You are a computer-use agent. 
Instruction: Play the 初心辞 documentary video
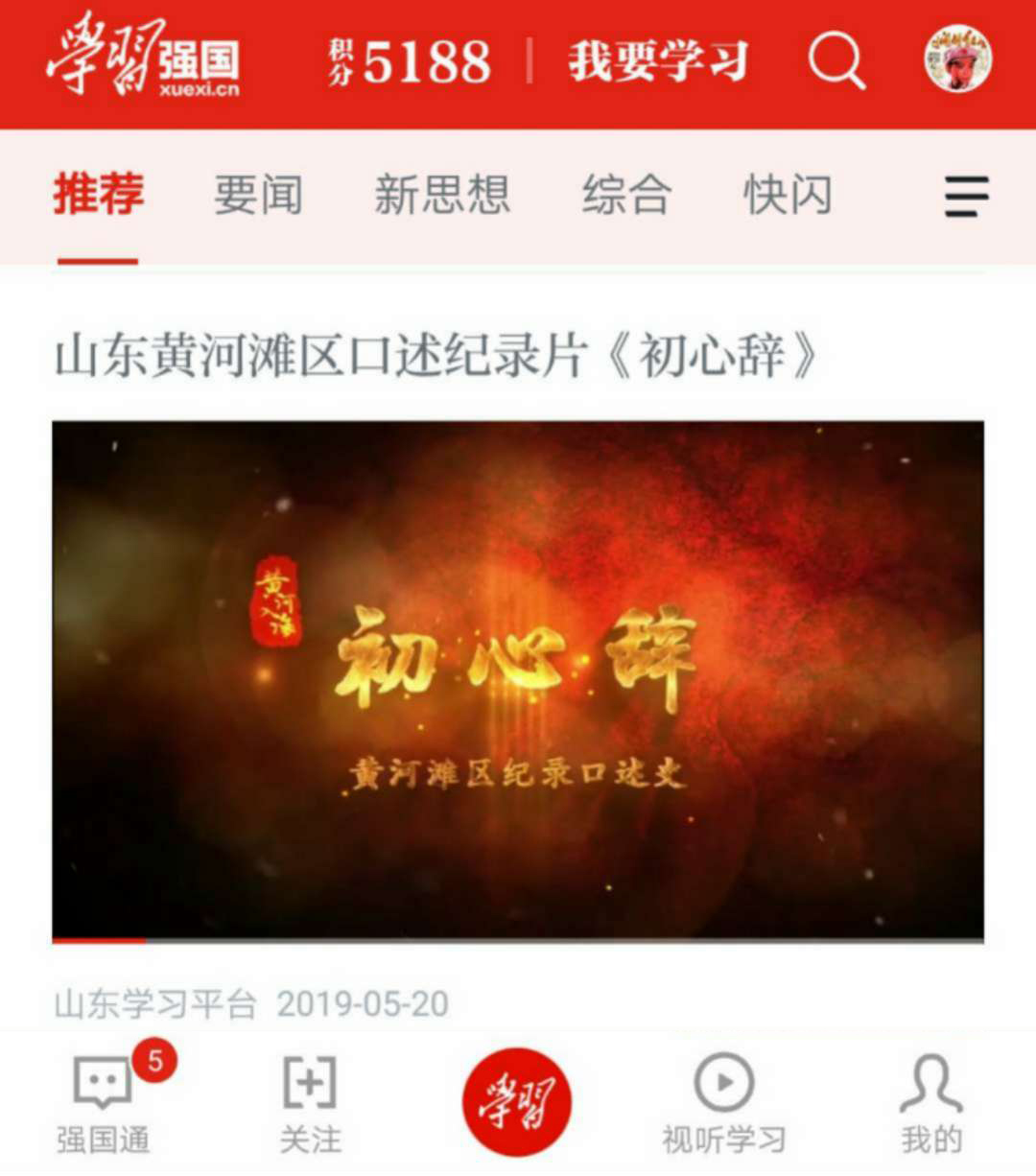pos(517,680)
